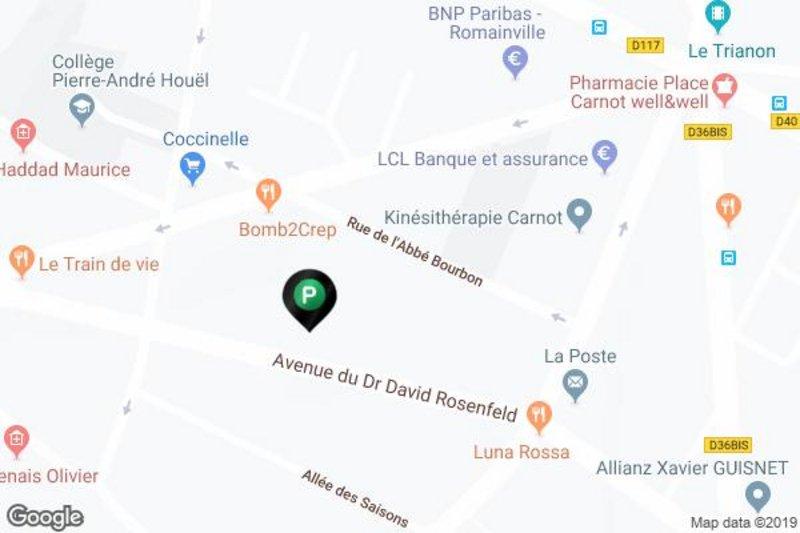Screen dimensions: 800x533
Task: Open La Poste marker
Action: click(575, 383)
